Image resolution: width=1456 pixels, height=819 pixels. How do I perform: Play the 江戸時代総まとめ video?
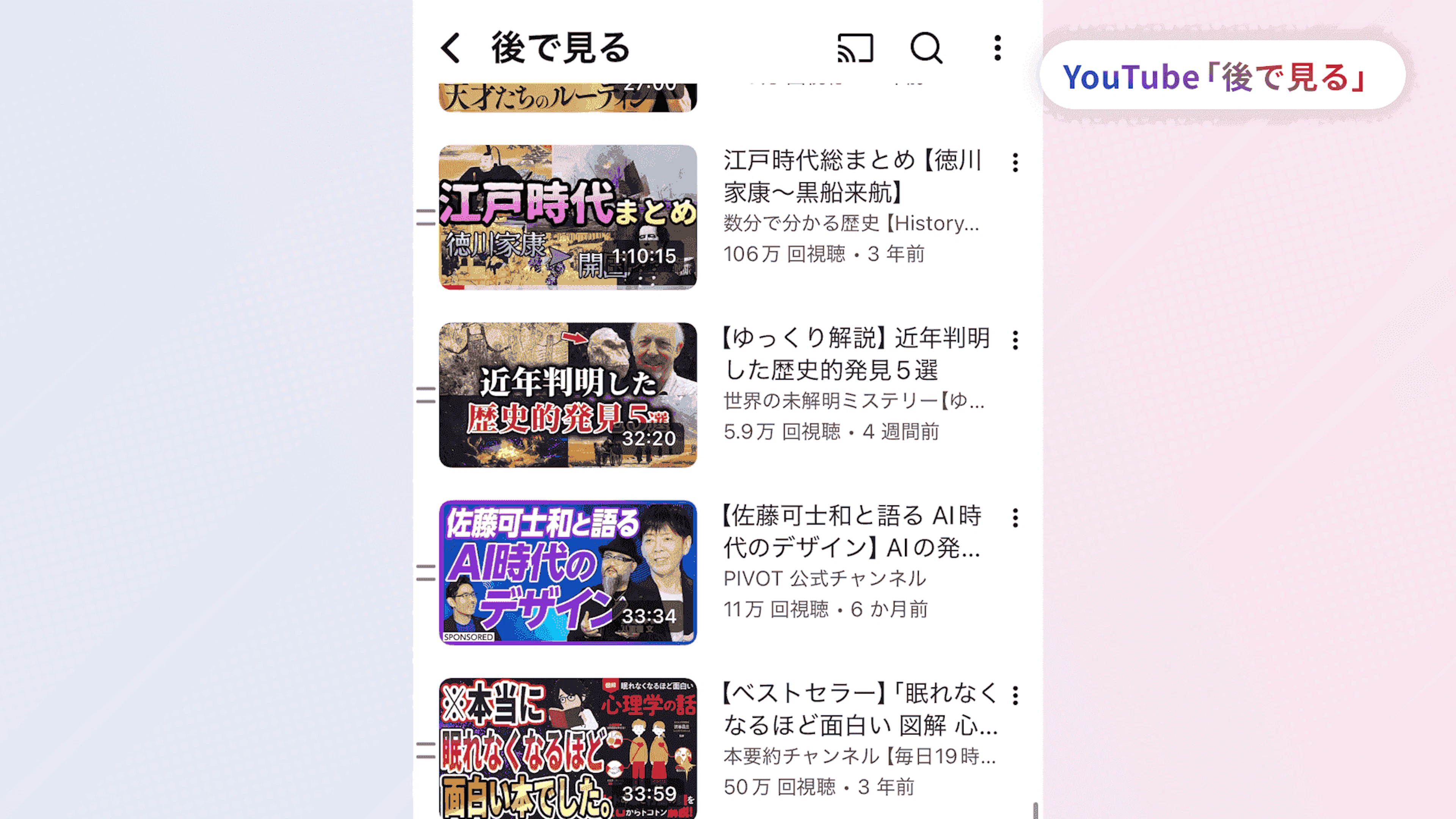568,217
